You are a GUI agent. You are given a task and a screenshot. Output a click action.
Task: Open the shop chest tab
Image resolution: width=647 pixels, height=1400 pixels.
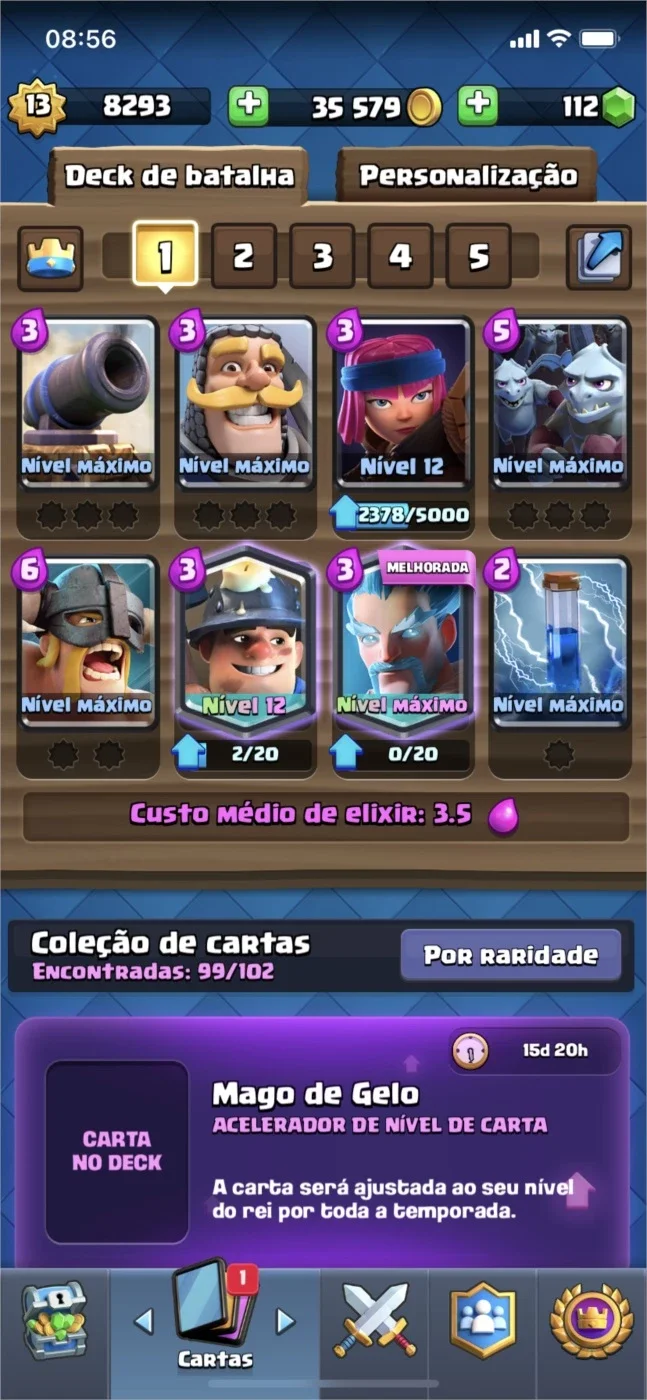[x=54, y=1321]
